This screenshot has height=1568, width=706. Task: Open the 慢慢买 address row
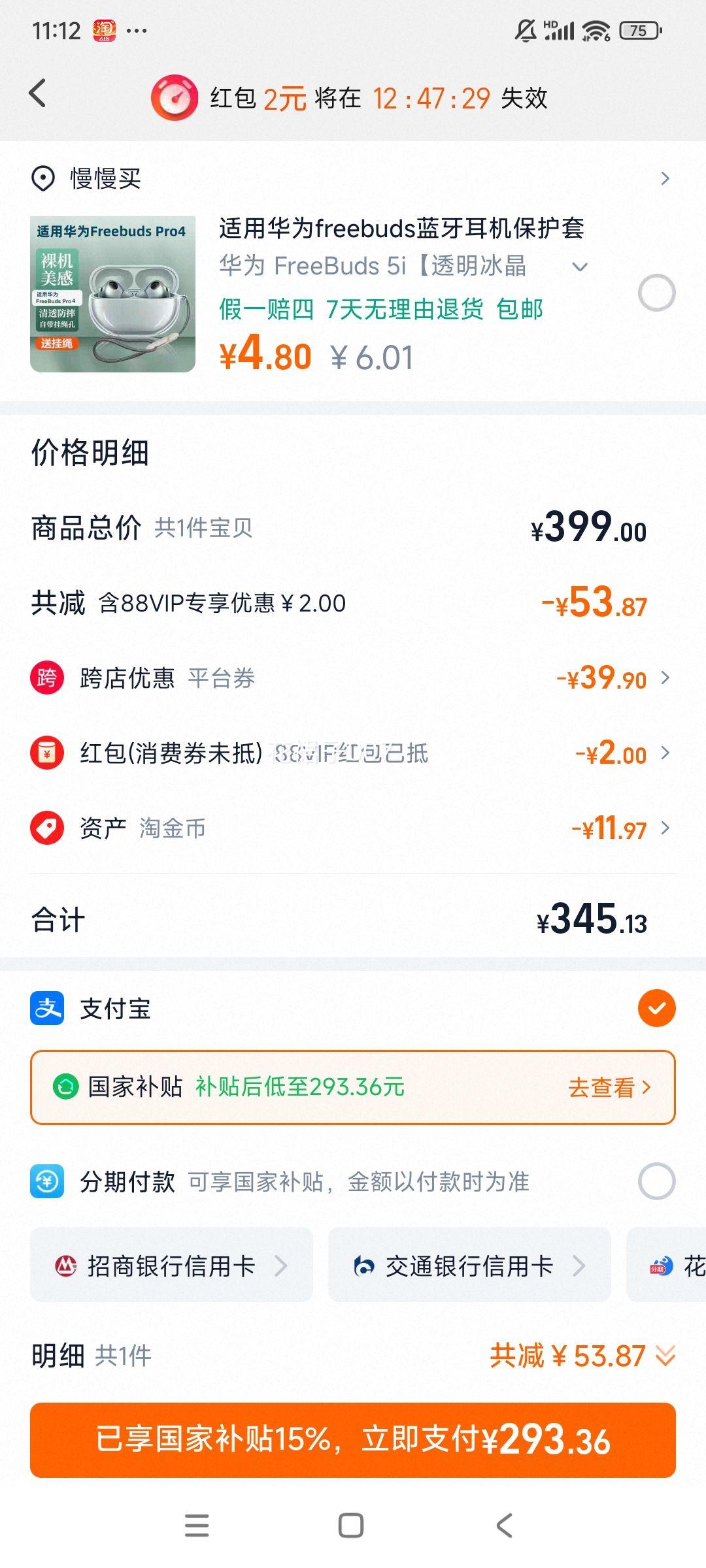tap(353, 178)
